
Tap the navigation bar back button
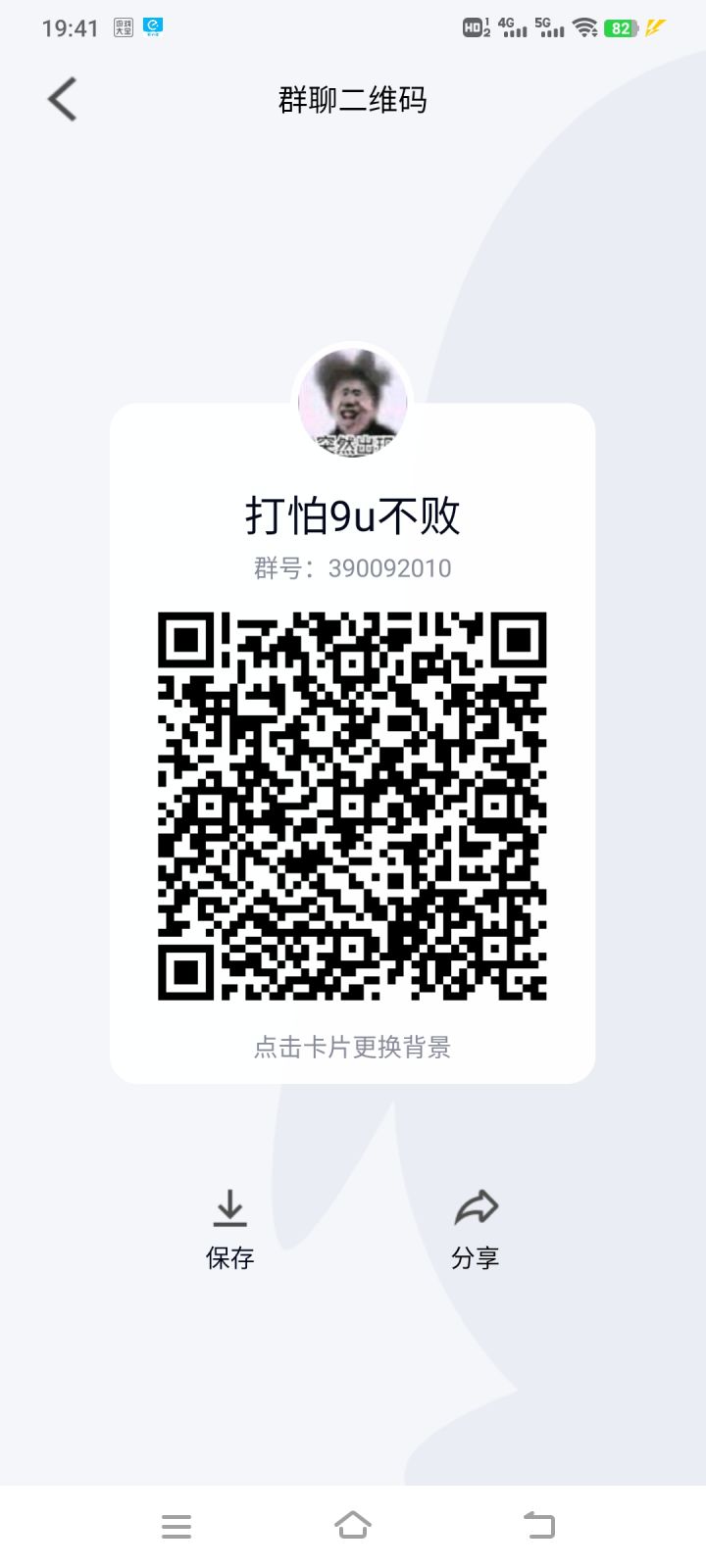[x=538, y=1525]
